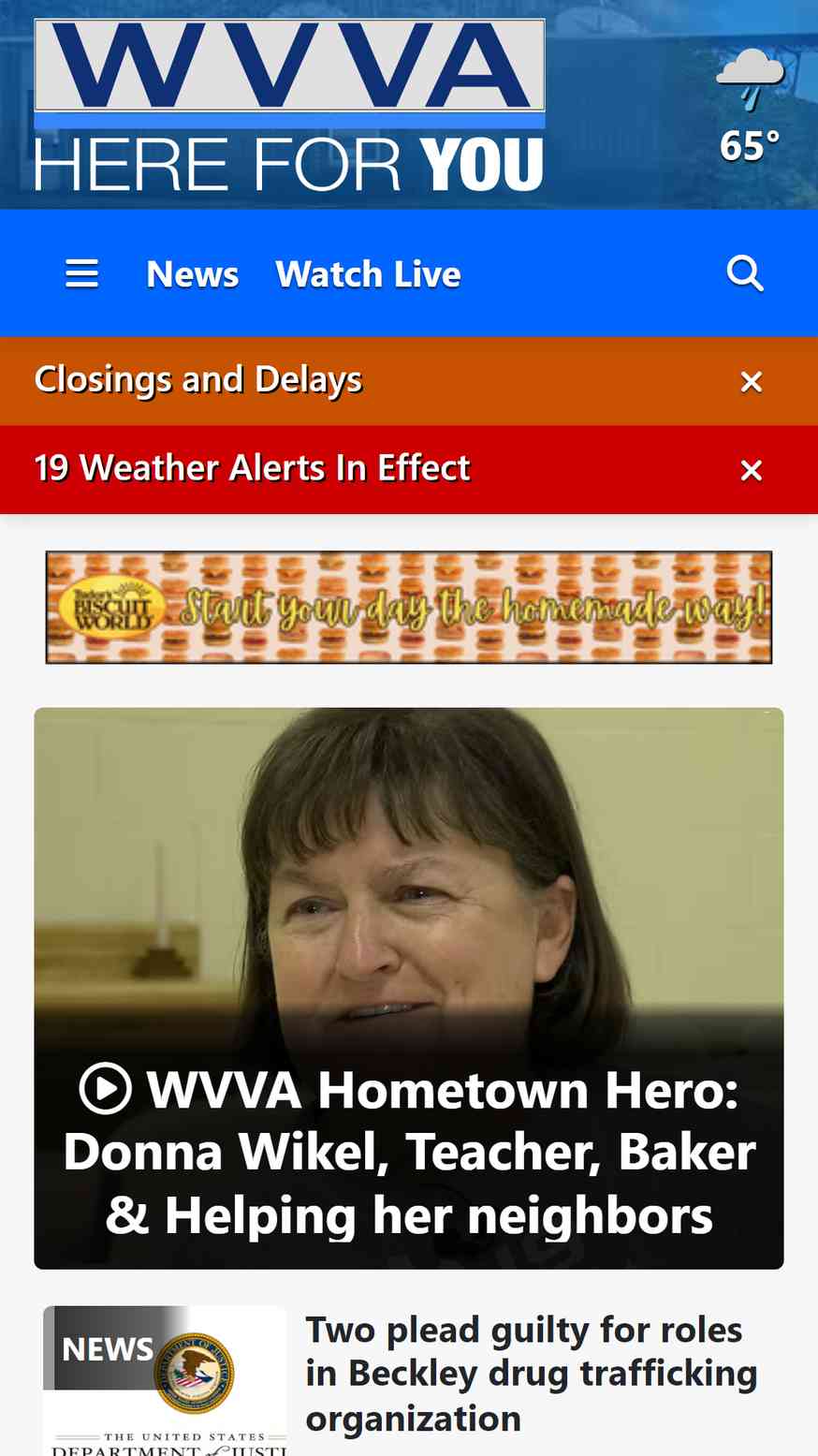Go to the News section
Screen dimensions: 818x1456
[x=192, y=274]
